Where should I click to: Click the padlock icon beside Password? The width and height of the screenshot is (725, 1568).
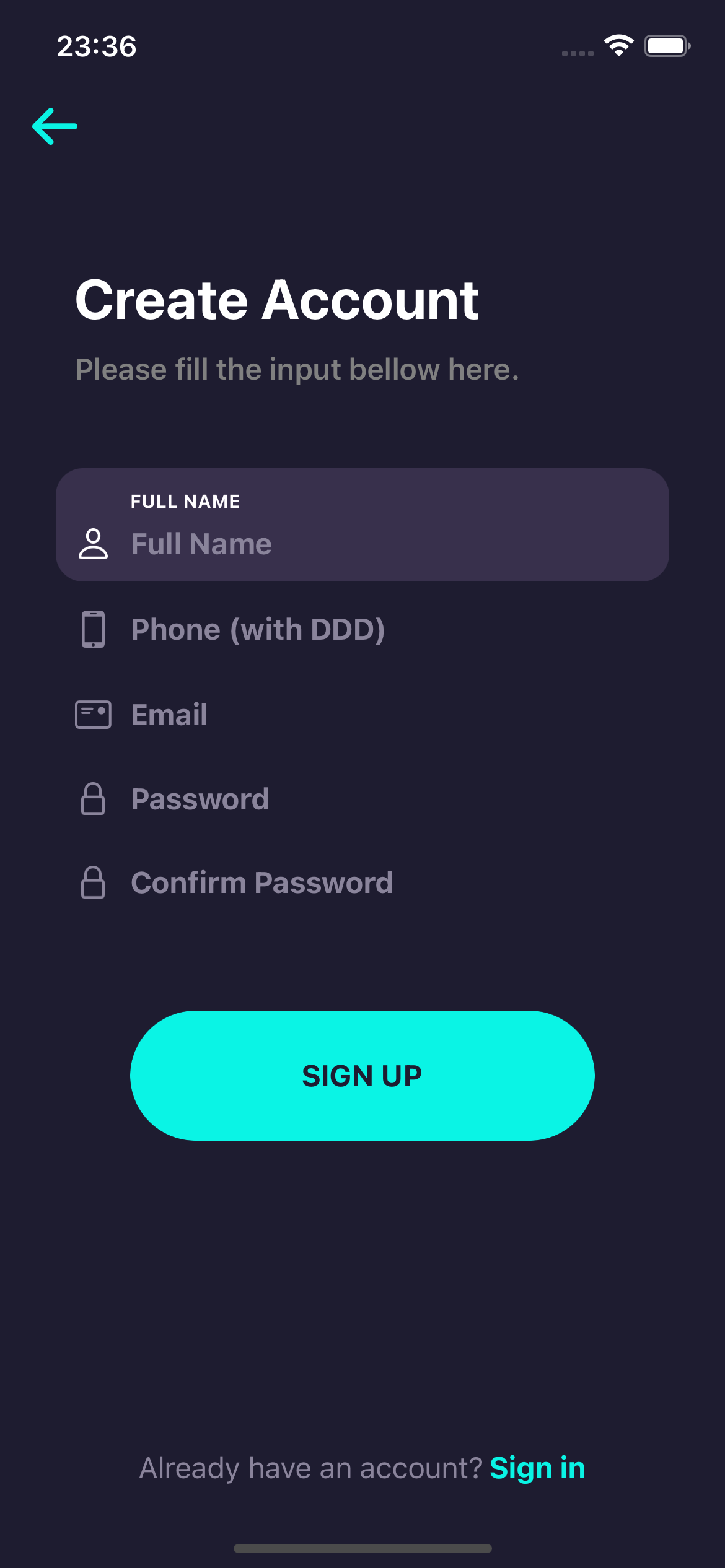pos(94,799)
